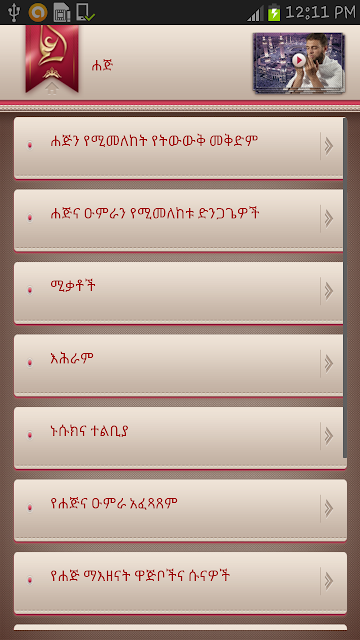Select the ሚቃቶች list item
Screen dimensions: 360x640
179,292
